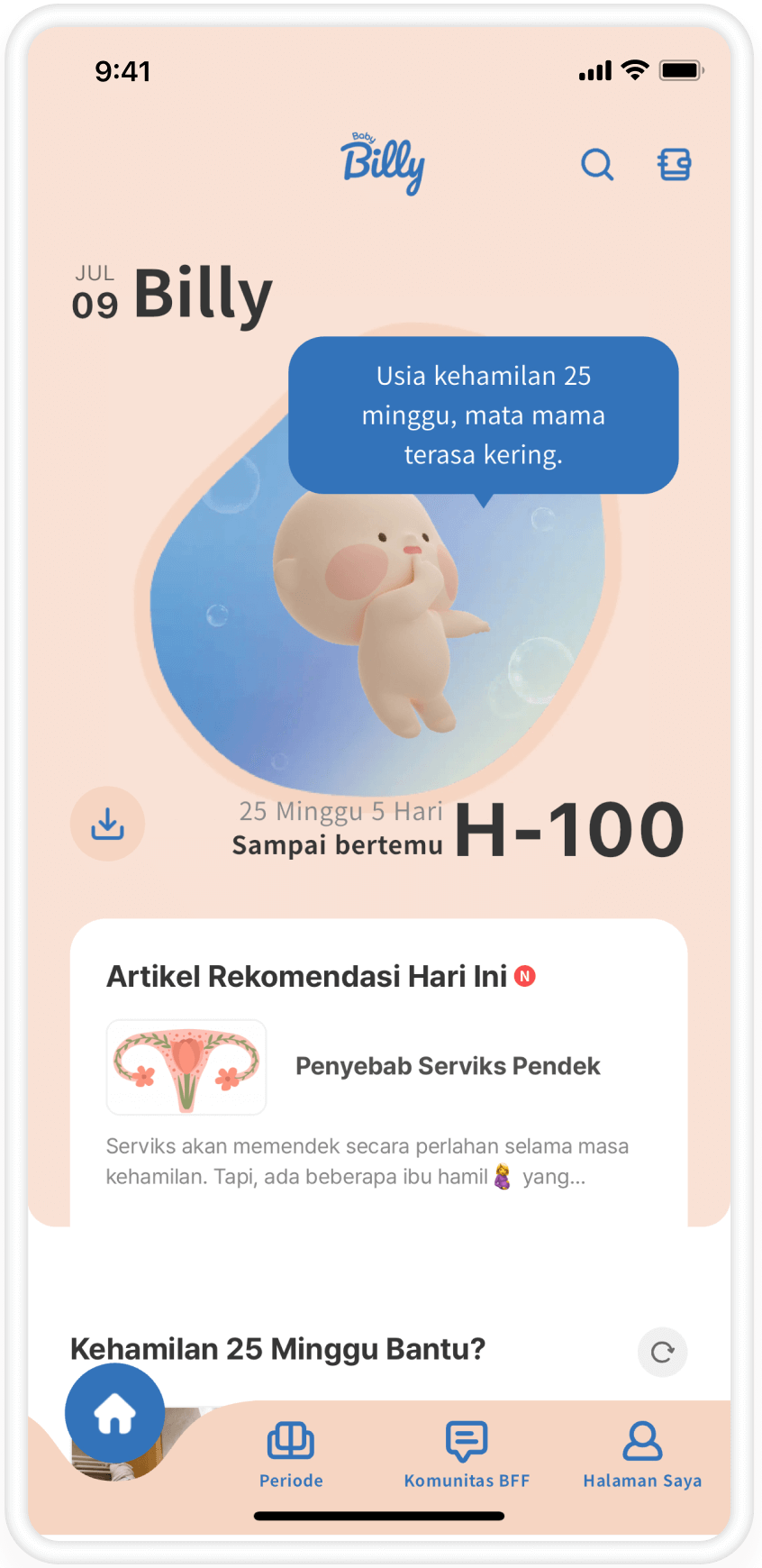
Task: Switch to the Periode tab
Action: tap(291, 1453)
